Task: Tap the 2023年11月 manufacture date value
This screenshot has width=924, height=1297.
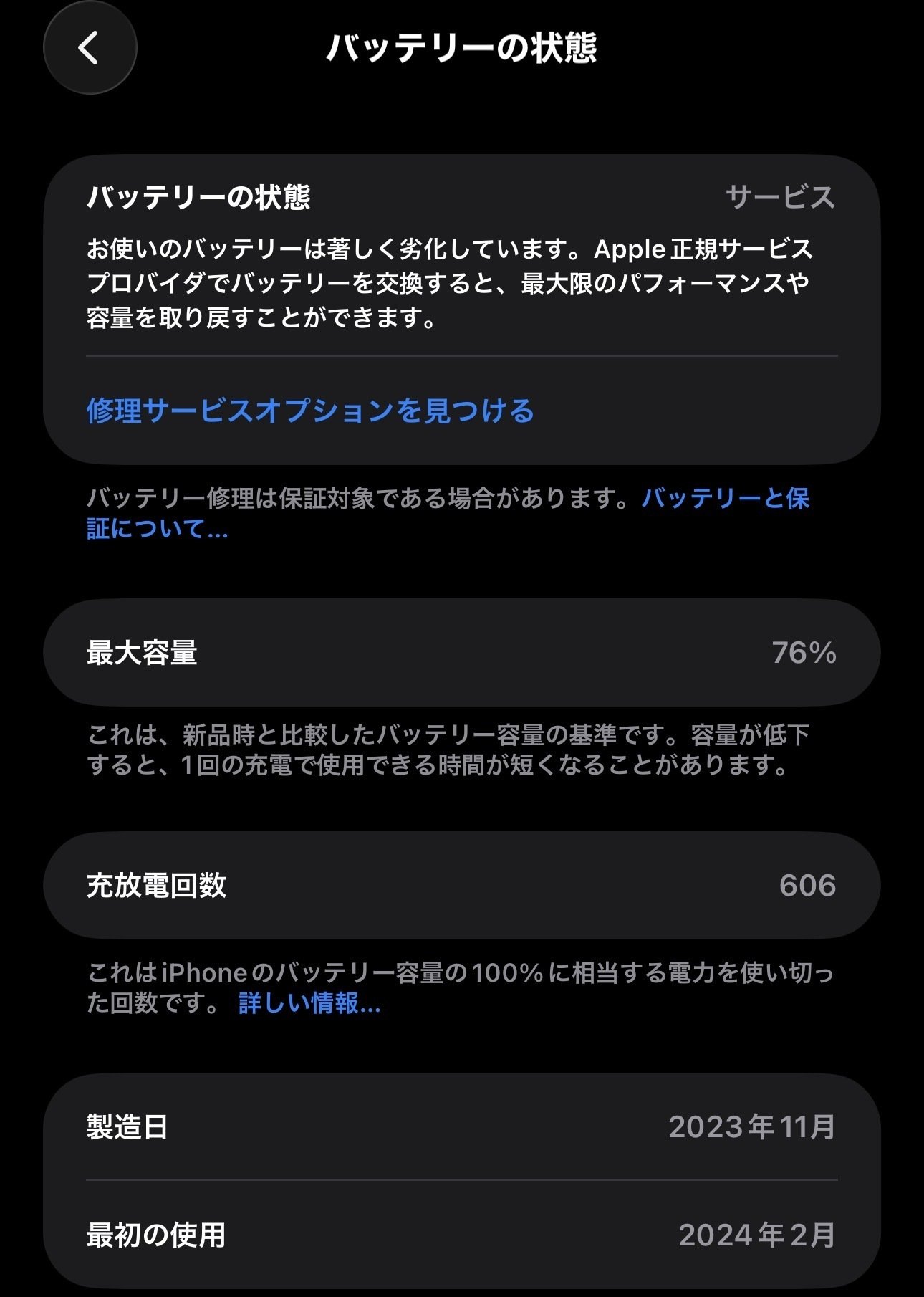Action: 752,1127
